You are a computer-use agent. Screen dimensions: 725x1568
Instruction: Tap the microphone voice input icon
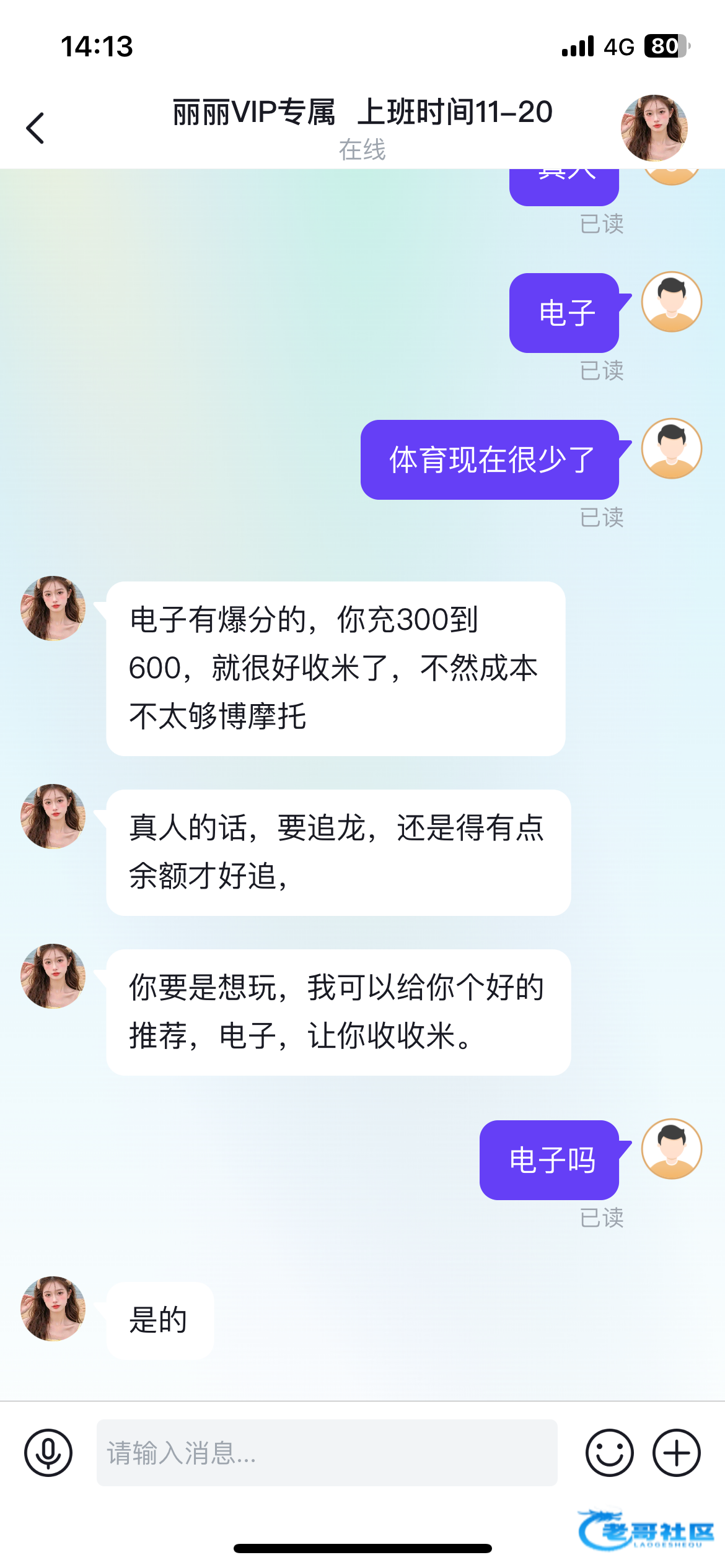[48, 1453]
